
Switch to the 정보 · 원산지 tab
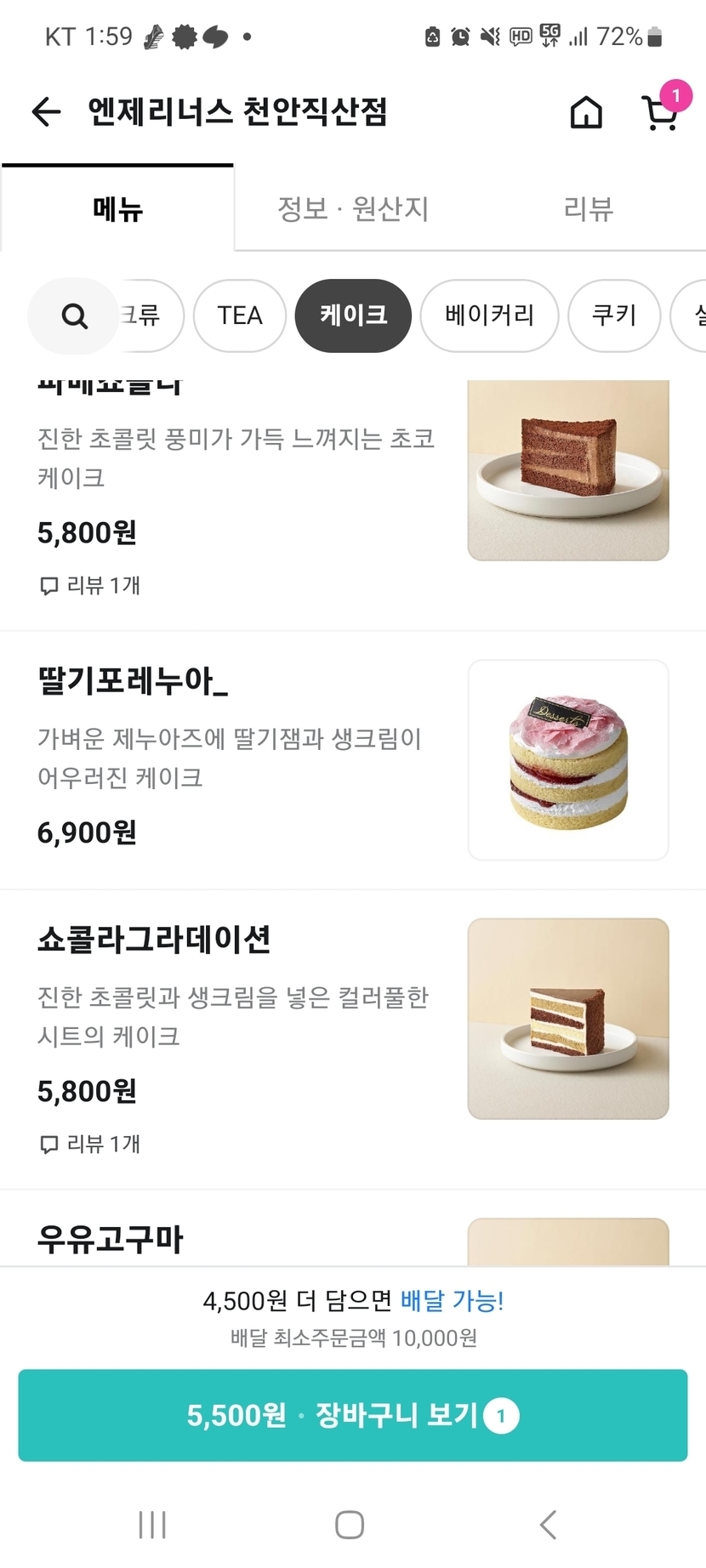point(352,208)
